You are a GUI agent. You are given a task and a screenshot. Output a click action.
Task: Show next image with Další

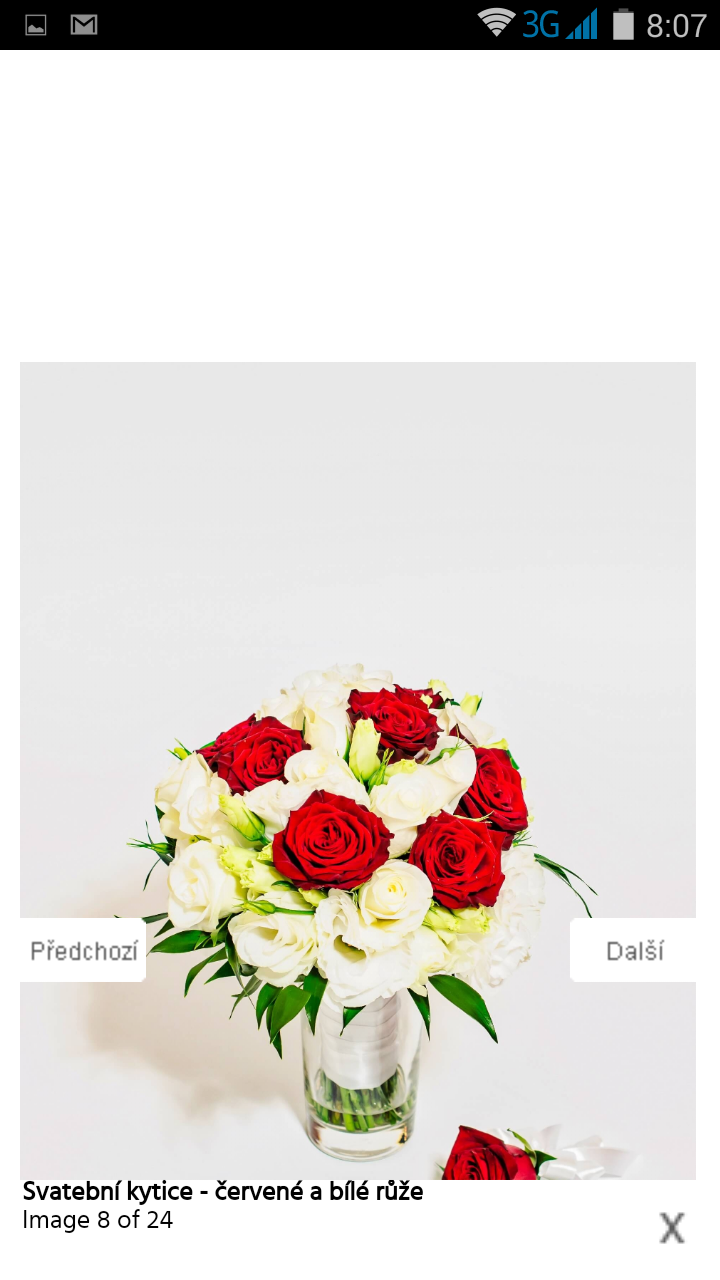[x=633, y=950]
